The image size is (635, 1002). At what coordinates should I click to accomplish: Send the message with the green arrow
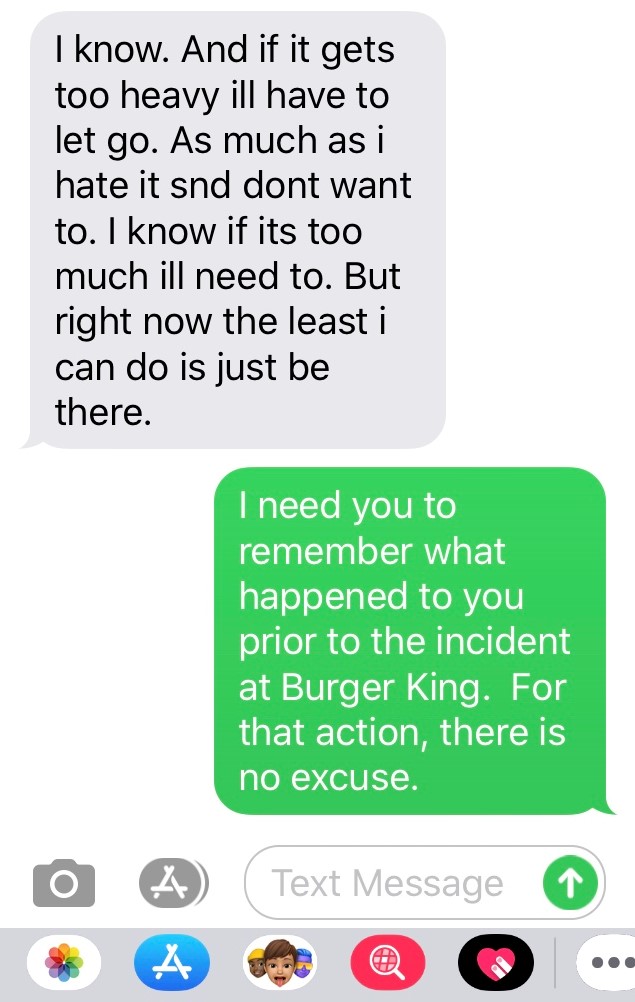click(569, 882)
